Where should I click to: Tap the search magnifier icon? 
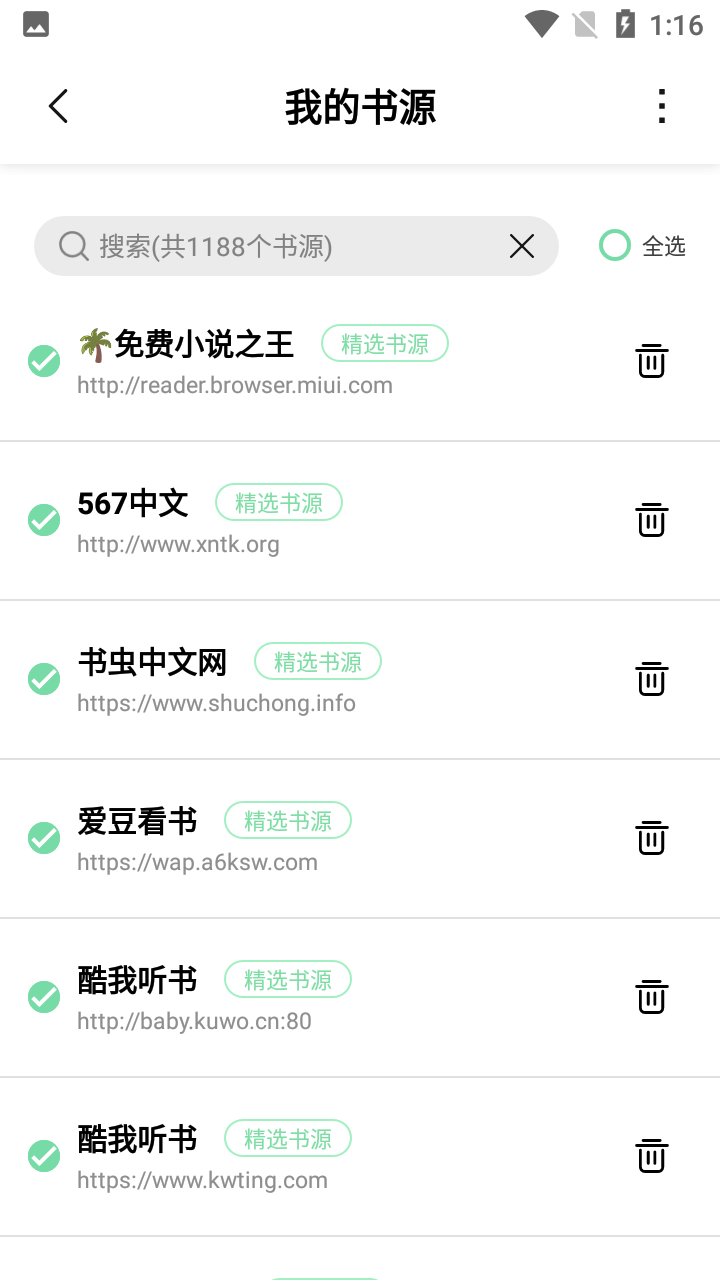click(72, 245)
